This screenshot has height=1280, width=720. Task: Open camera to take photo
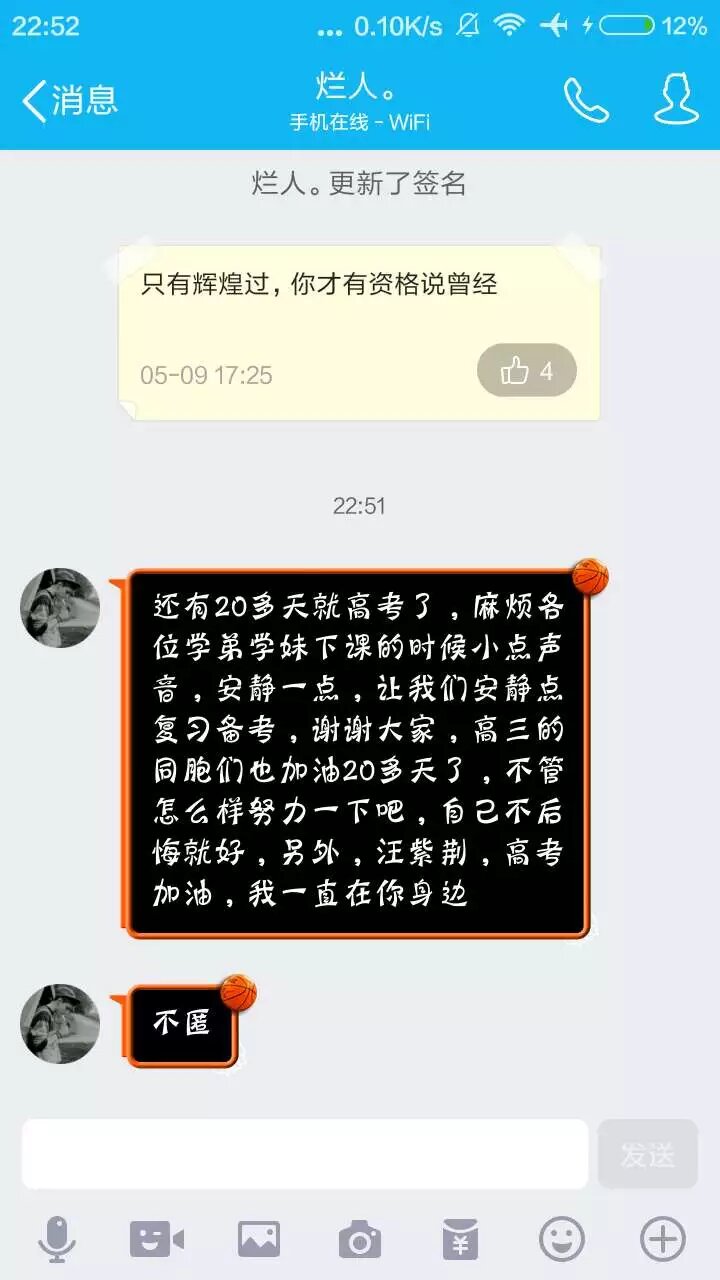tap(360, 1240)
